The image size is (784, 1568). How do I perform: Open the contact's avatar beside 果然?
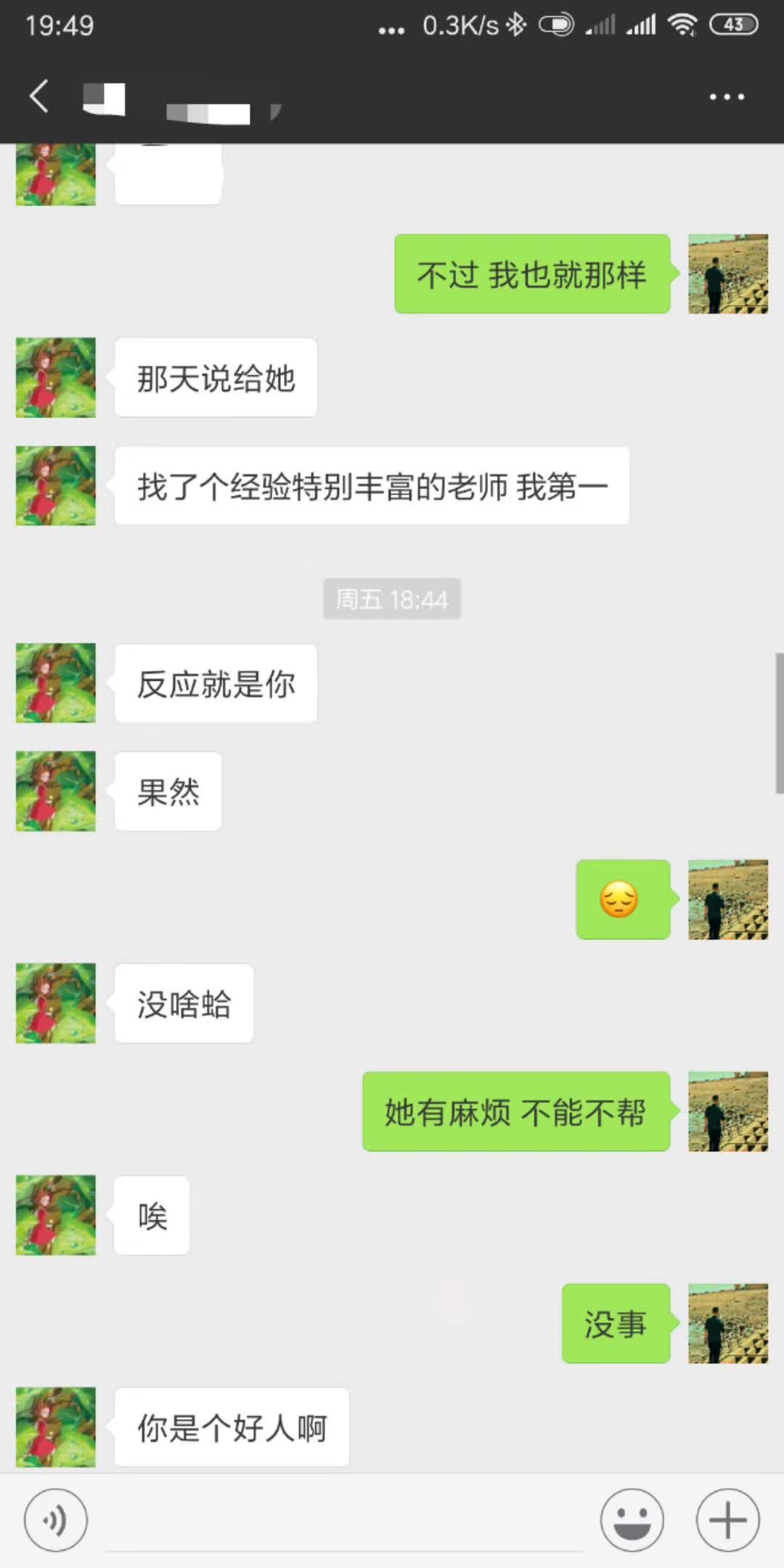tap(56, 791)
